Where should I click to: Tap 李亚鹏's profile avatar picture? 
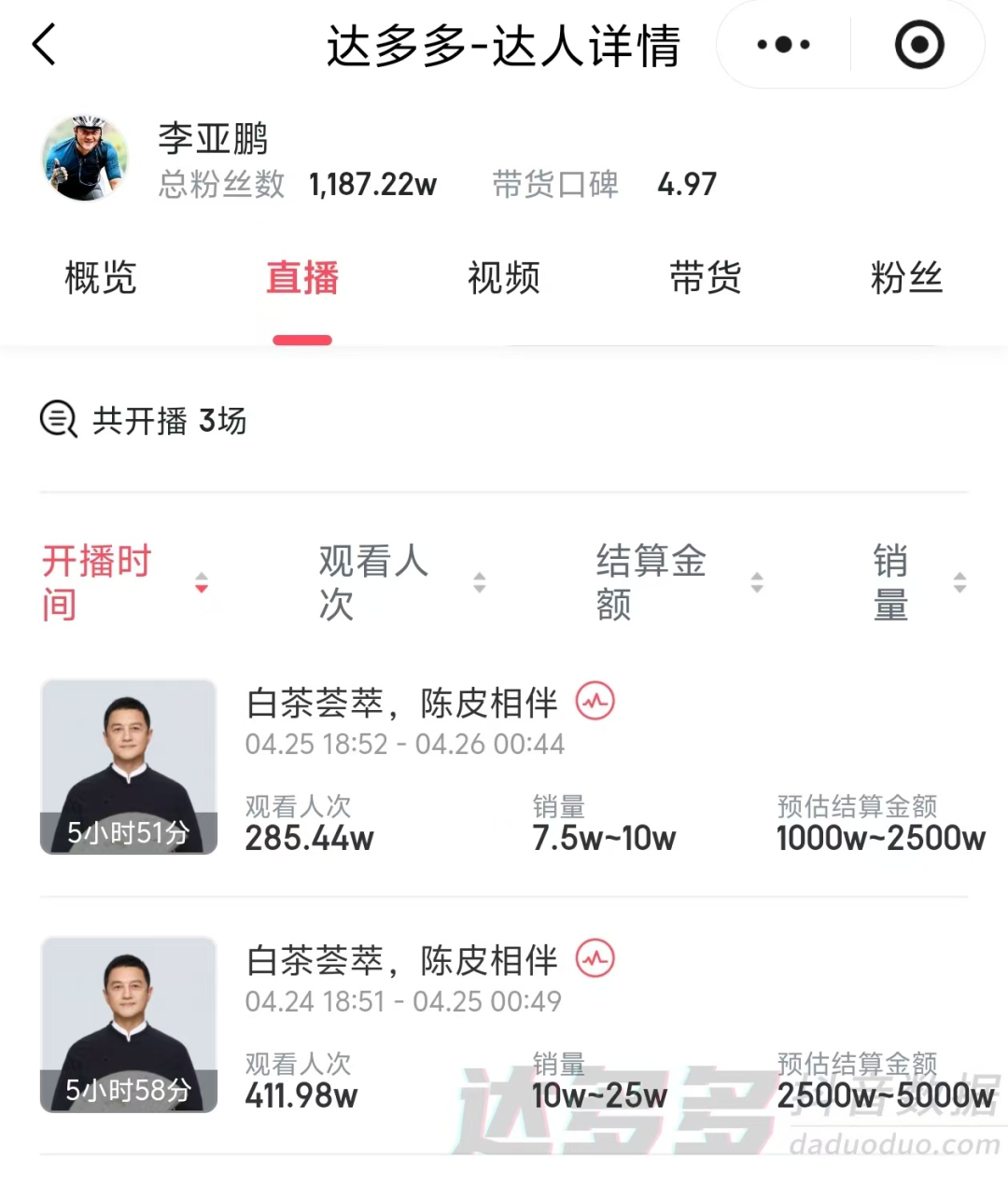(83, 158)
